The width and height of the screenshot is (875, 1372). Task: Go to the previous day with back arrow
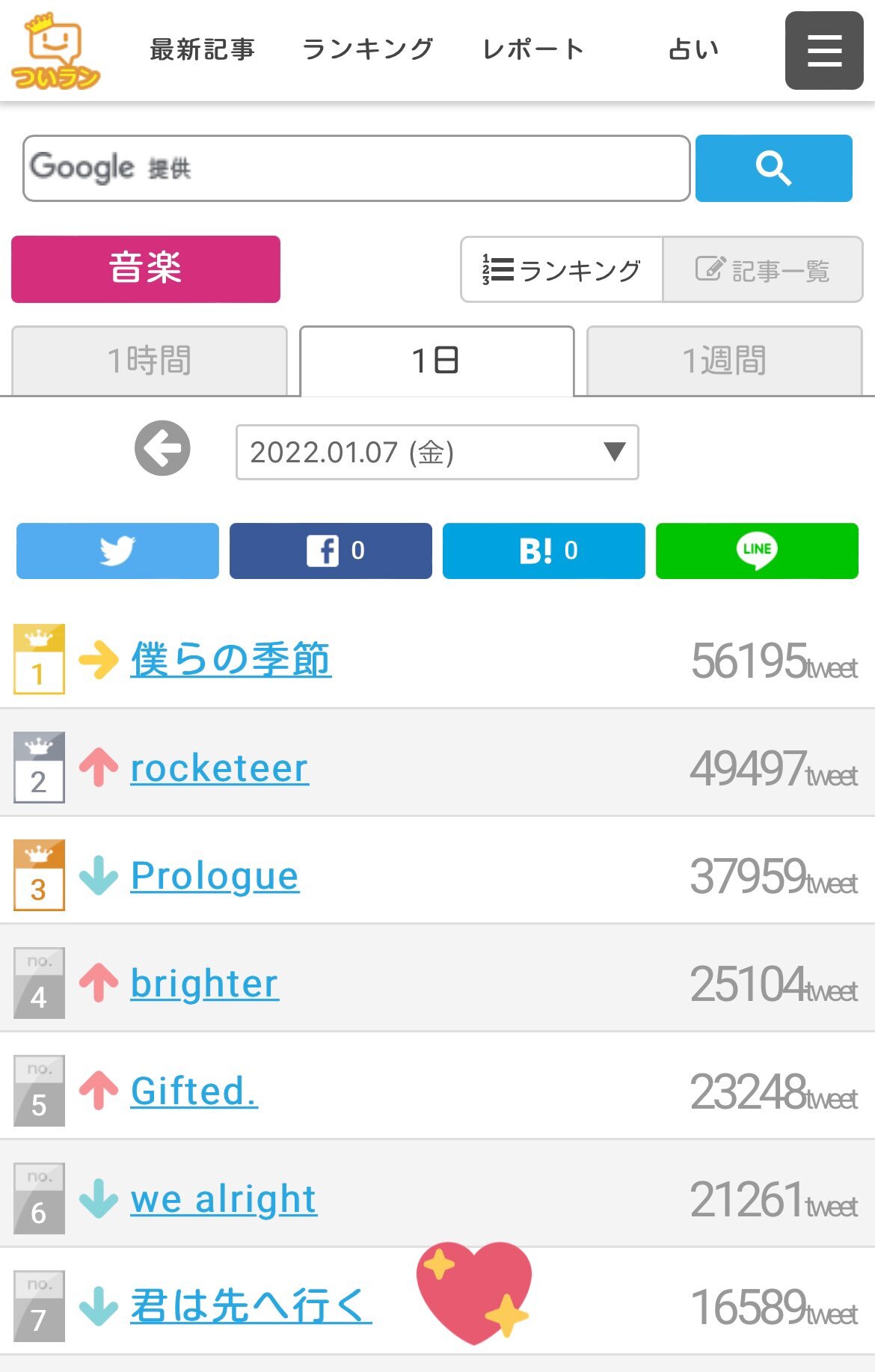[162, 449]
